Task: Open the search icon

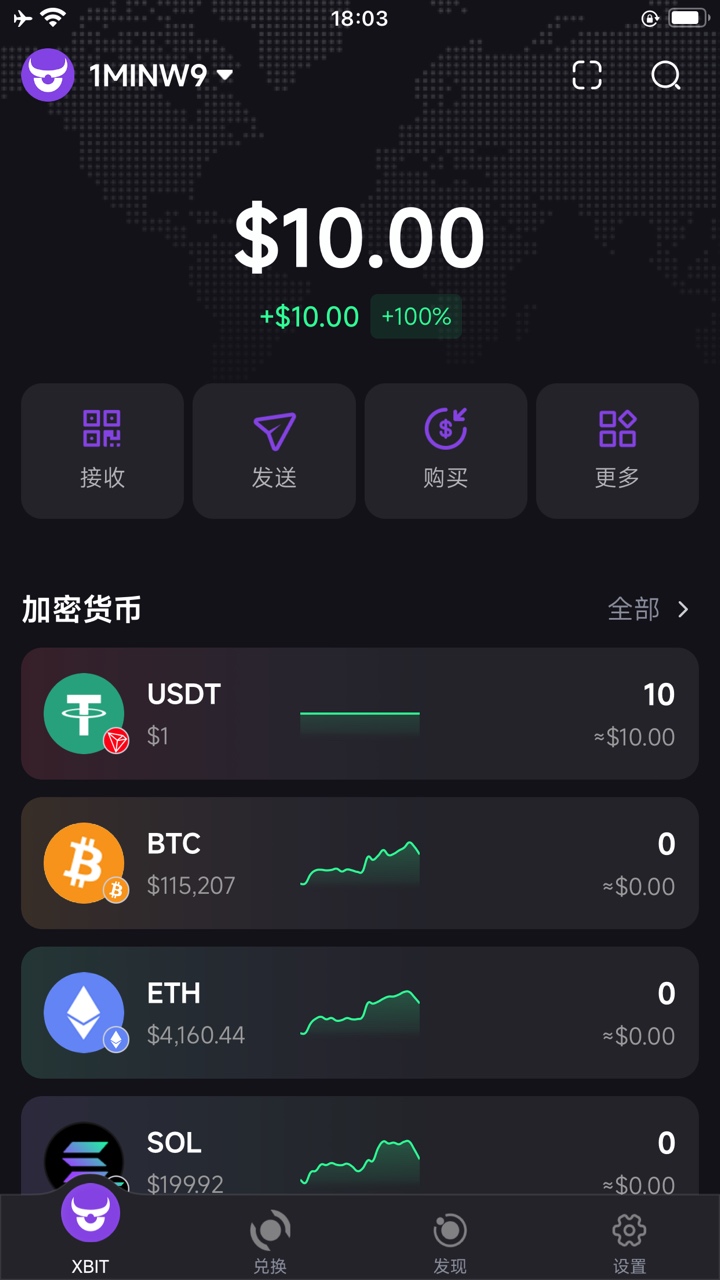Action: (x=666, y=75)
